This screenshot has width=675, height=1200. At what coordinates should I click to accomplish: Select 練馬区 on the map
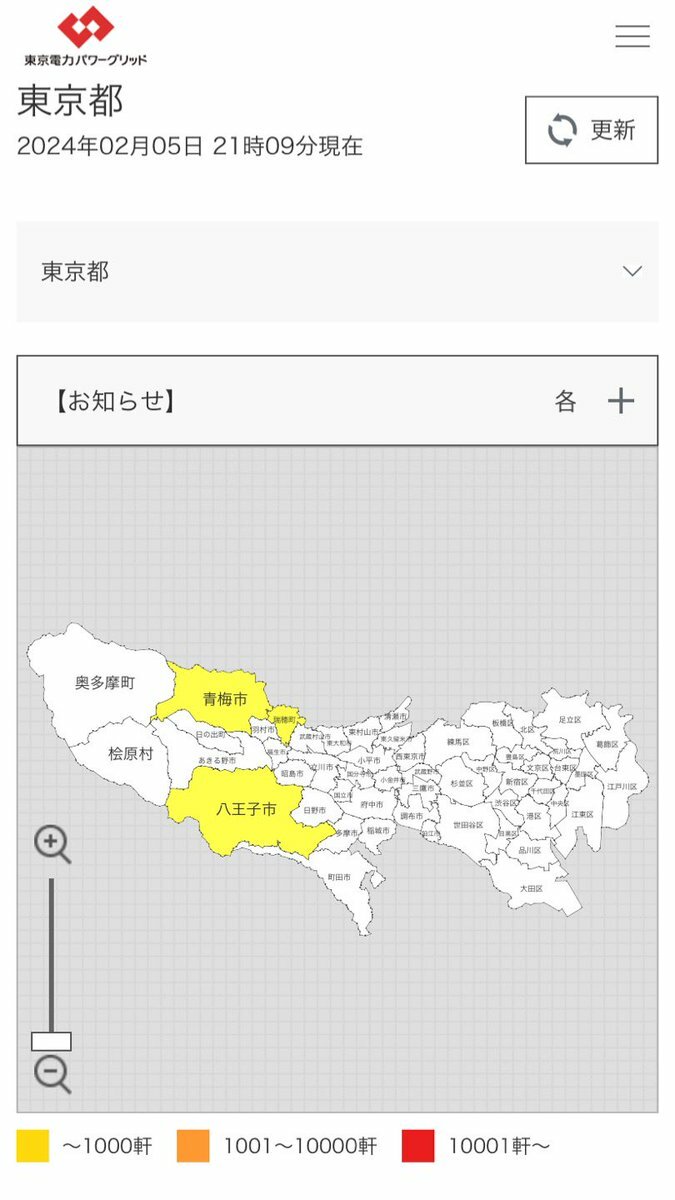(457, 741)
